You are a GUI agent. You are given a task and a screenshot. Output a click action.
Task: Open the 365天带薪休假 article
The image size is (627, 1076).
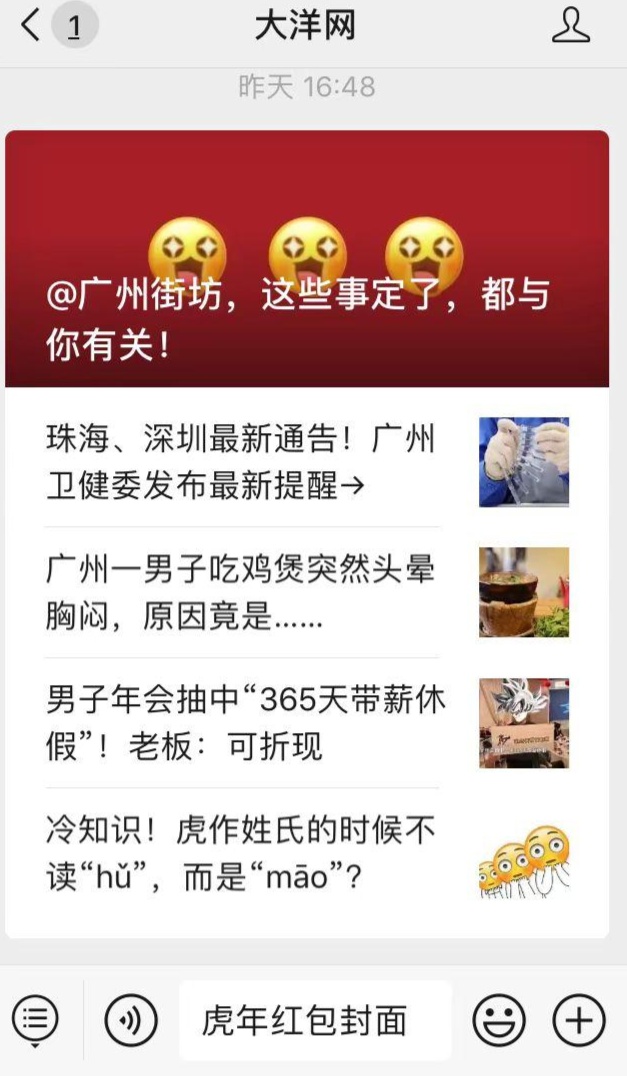point(242,722)
